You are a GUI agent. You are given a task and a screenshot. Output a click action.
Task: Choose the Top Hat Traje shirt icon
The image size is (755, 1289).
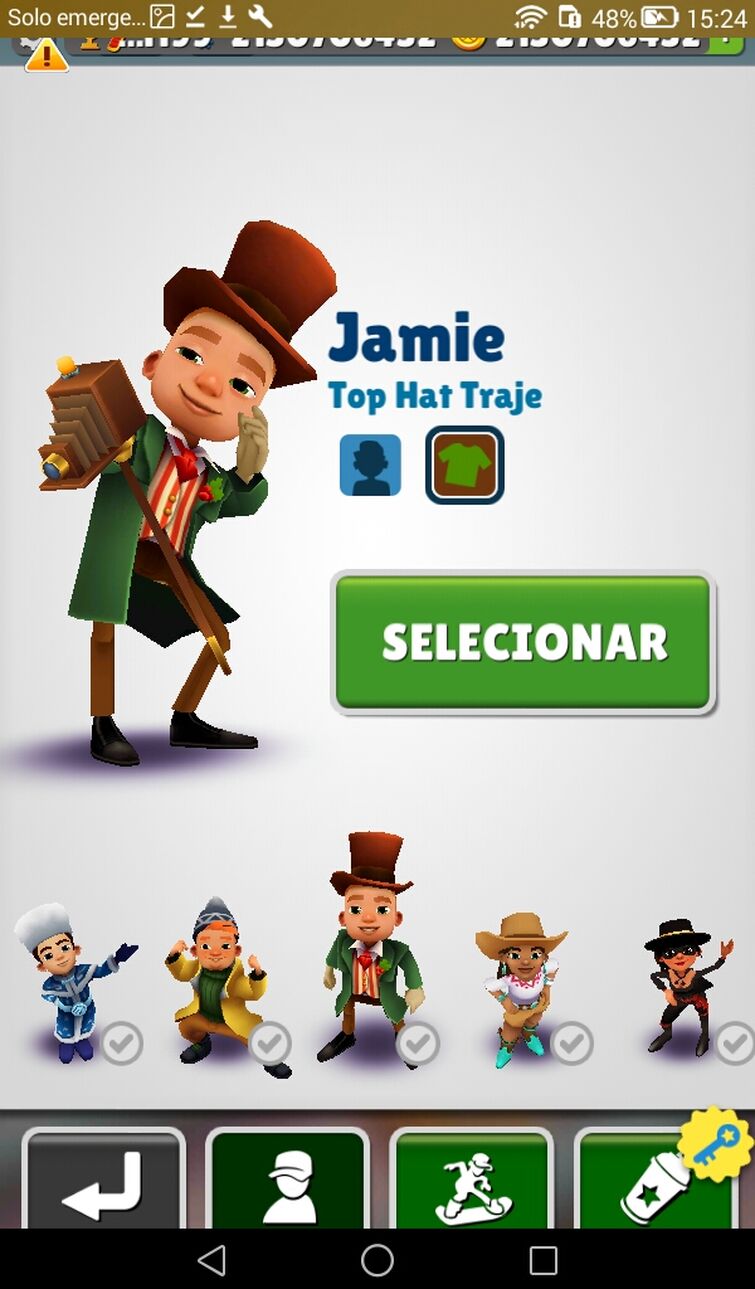coord(465,465)
